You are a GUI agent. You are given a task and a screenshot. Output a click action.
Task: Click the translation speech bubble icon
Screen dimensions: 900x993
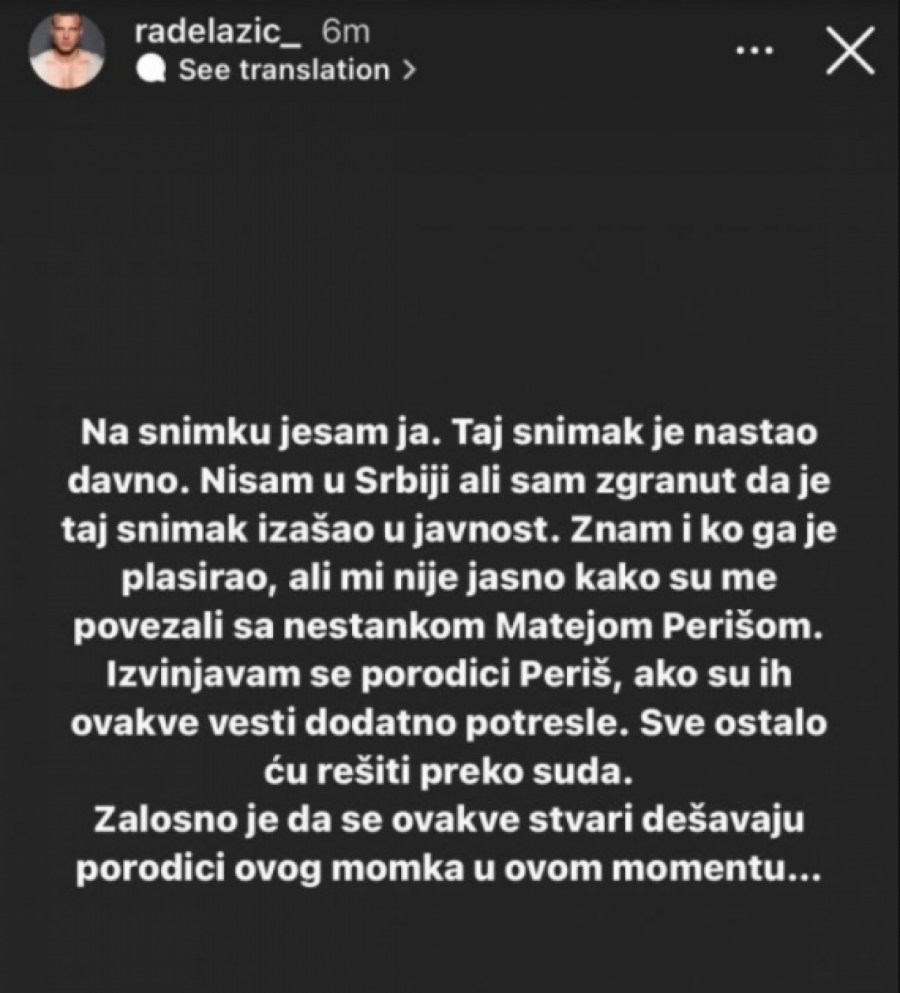[x=152, y=70]
